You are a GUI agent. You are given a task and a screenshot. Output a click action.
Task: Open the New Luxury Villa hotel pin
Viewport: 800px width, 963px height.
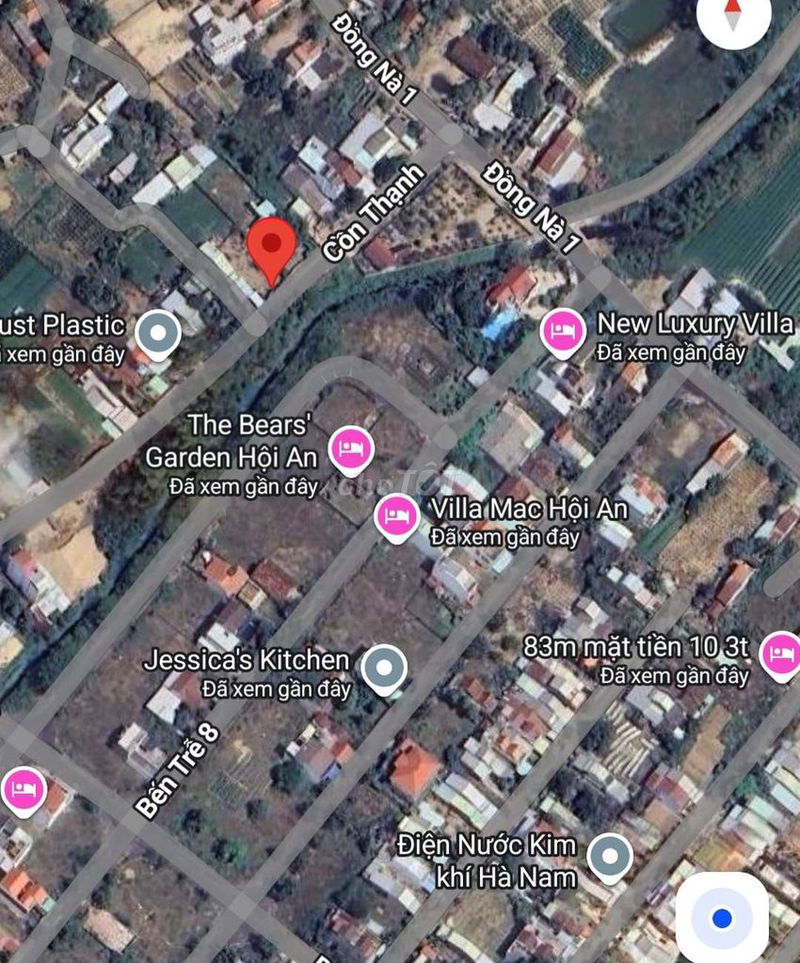click(x=563, y=333)
